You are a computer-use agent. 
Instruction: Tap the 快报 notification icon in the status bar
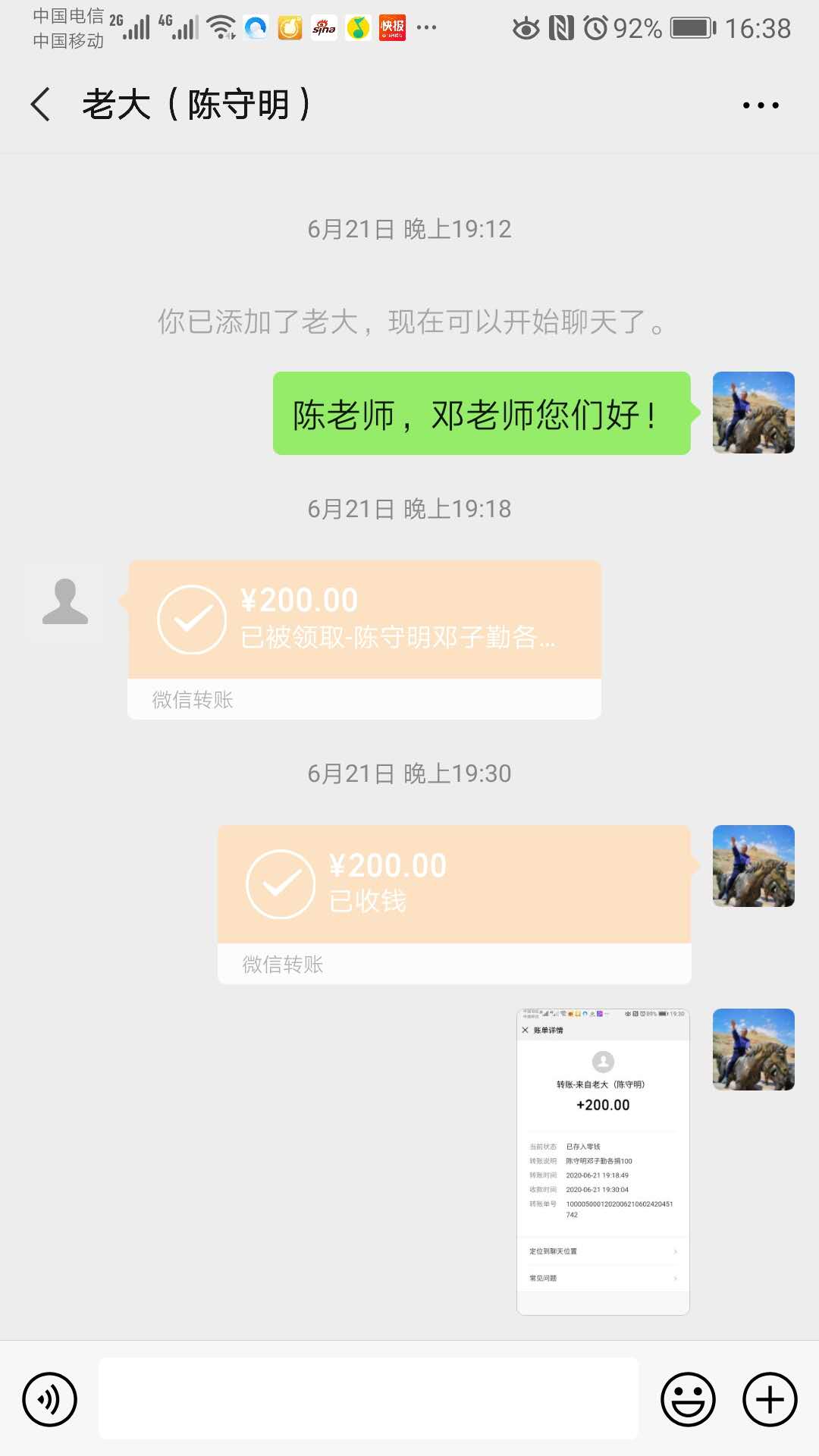click(394, 28)
